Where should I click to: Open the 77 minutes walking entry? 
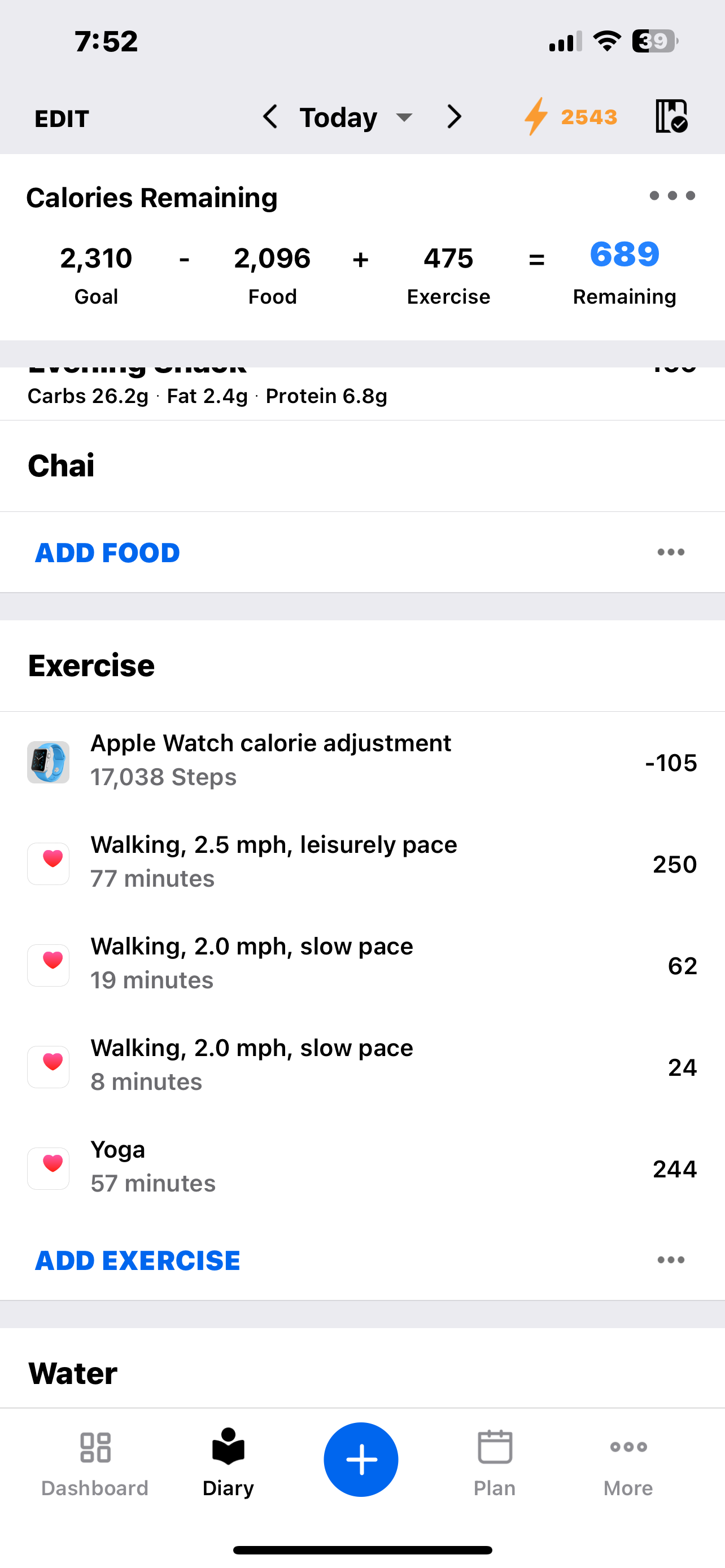pyautogui.click(x=362, y=862)
